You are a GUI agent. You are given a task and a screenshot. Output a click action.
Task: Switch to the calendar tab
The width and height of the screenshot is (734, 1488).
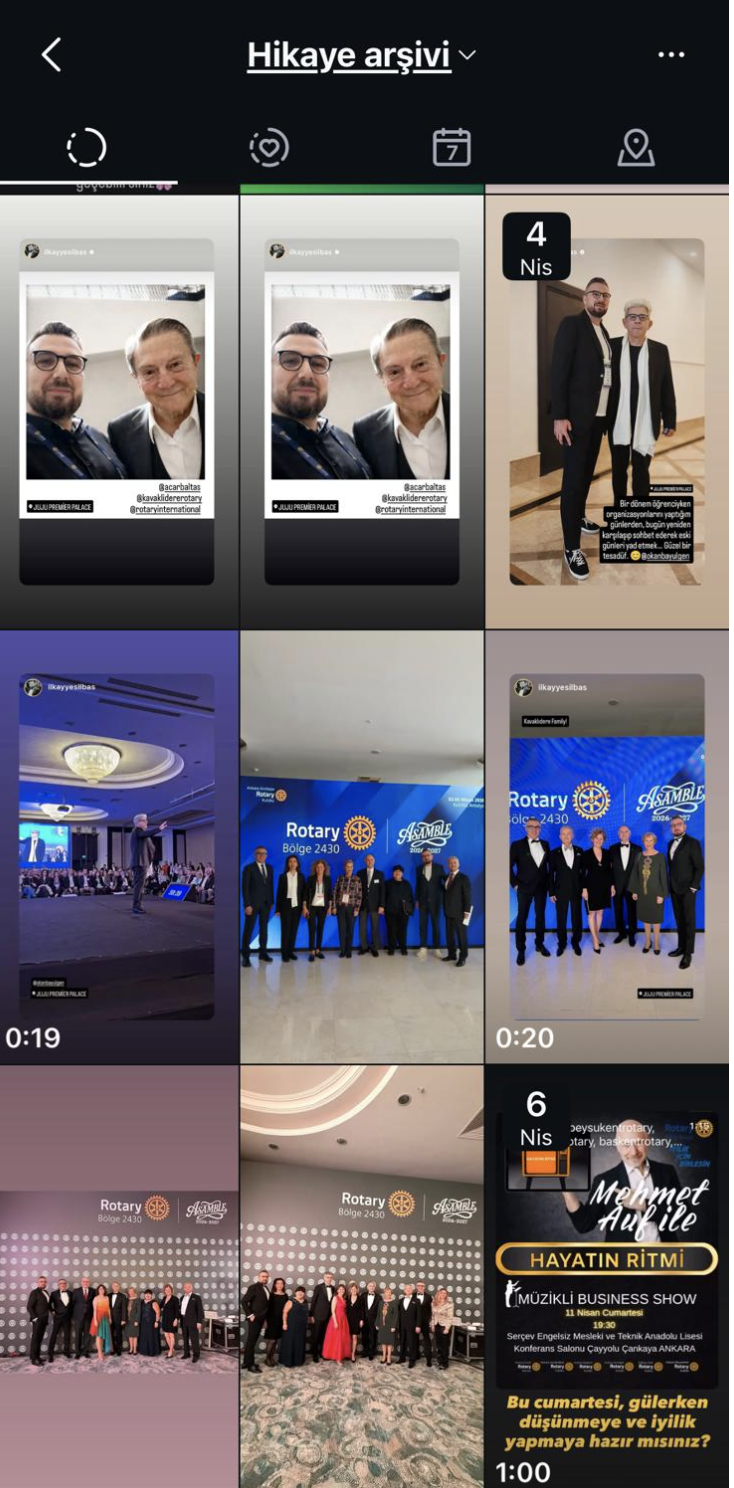(451, 148)
